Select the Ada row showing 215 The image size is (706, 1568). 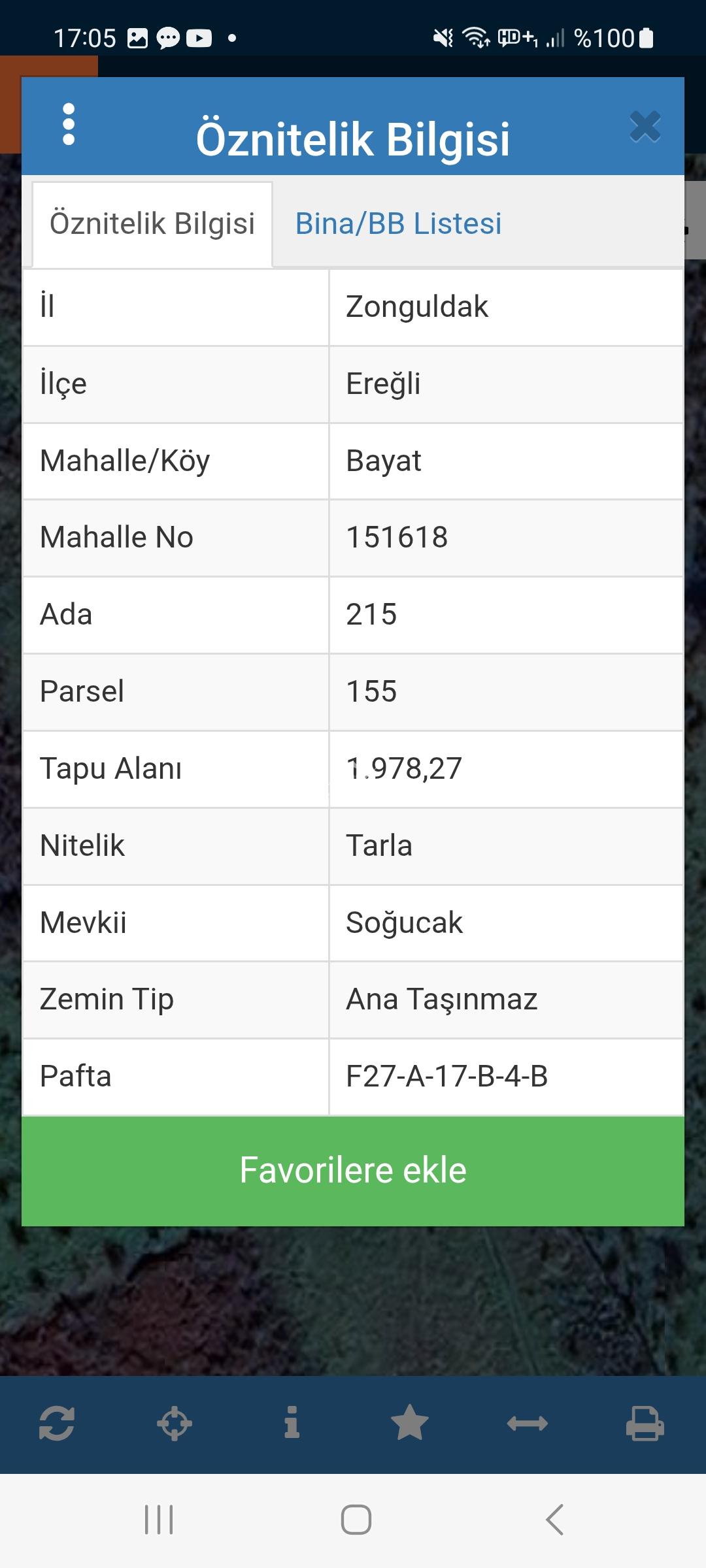[371, 614]
